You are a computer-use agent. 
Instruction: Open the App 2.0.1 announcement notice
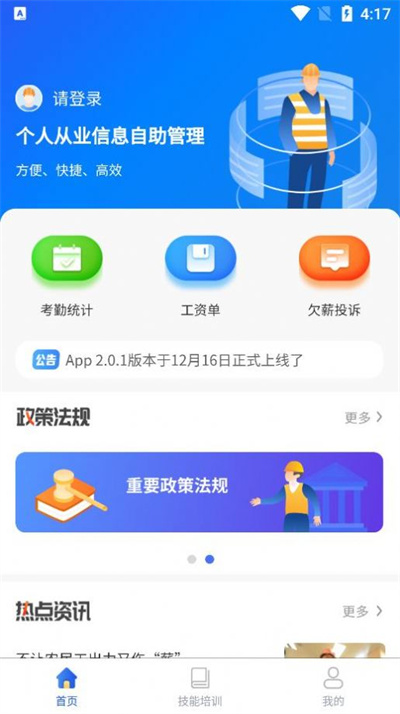pyautogui.click(x=200, y=360)
